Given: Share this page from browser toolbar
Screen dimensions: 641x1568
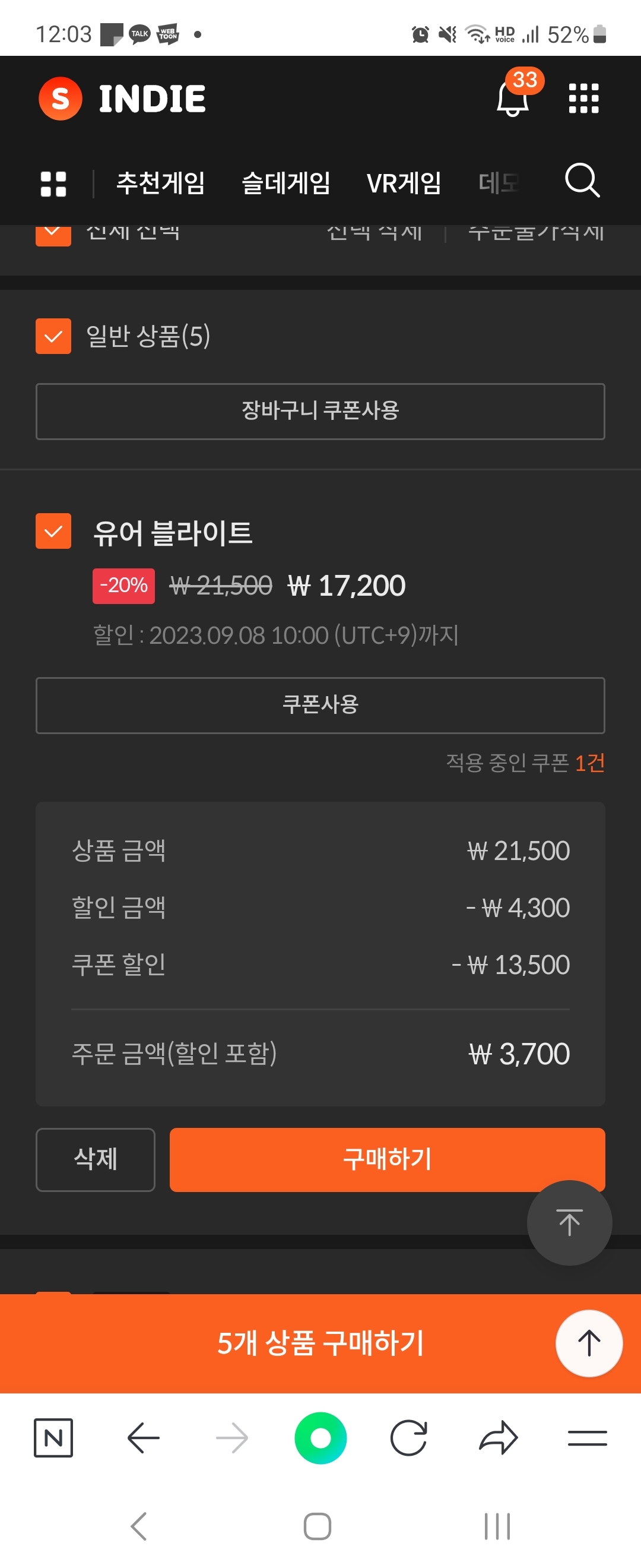Looking at the screenshot, I should (x=498, y=1438).
